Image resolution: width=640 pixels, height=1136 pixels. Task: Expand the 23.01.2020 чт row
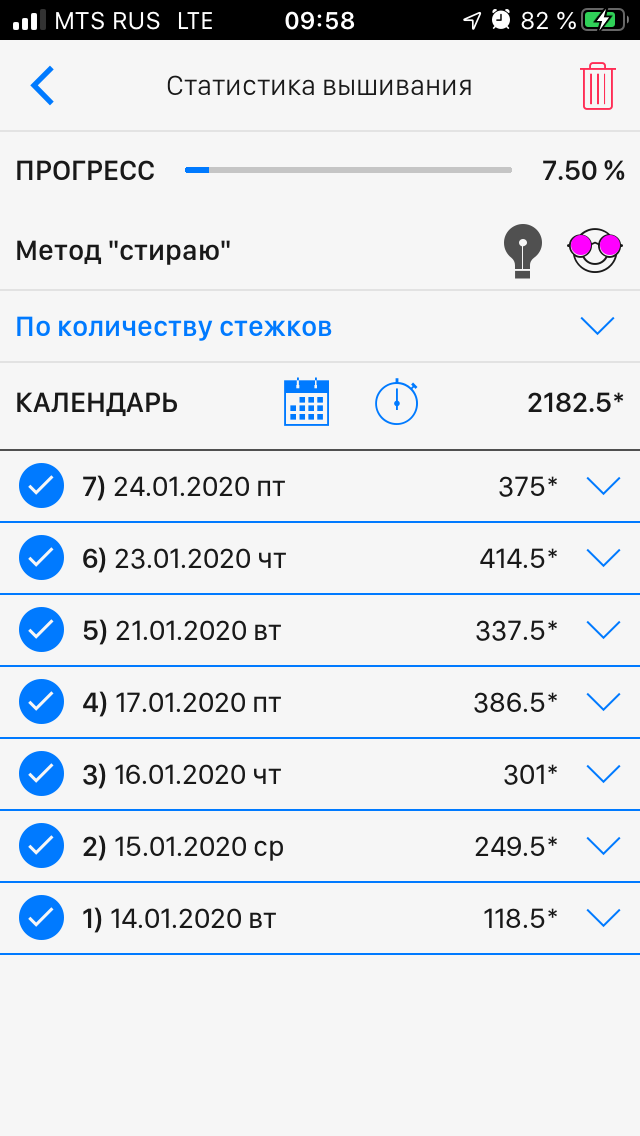(603, 558)
